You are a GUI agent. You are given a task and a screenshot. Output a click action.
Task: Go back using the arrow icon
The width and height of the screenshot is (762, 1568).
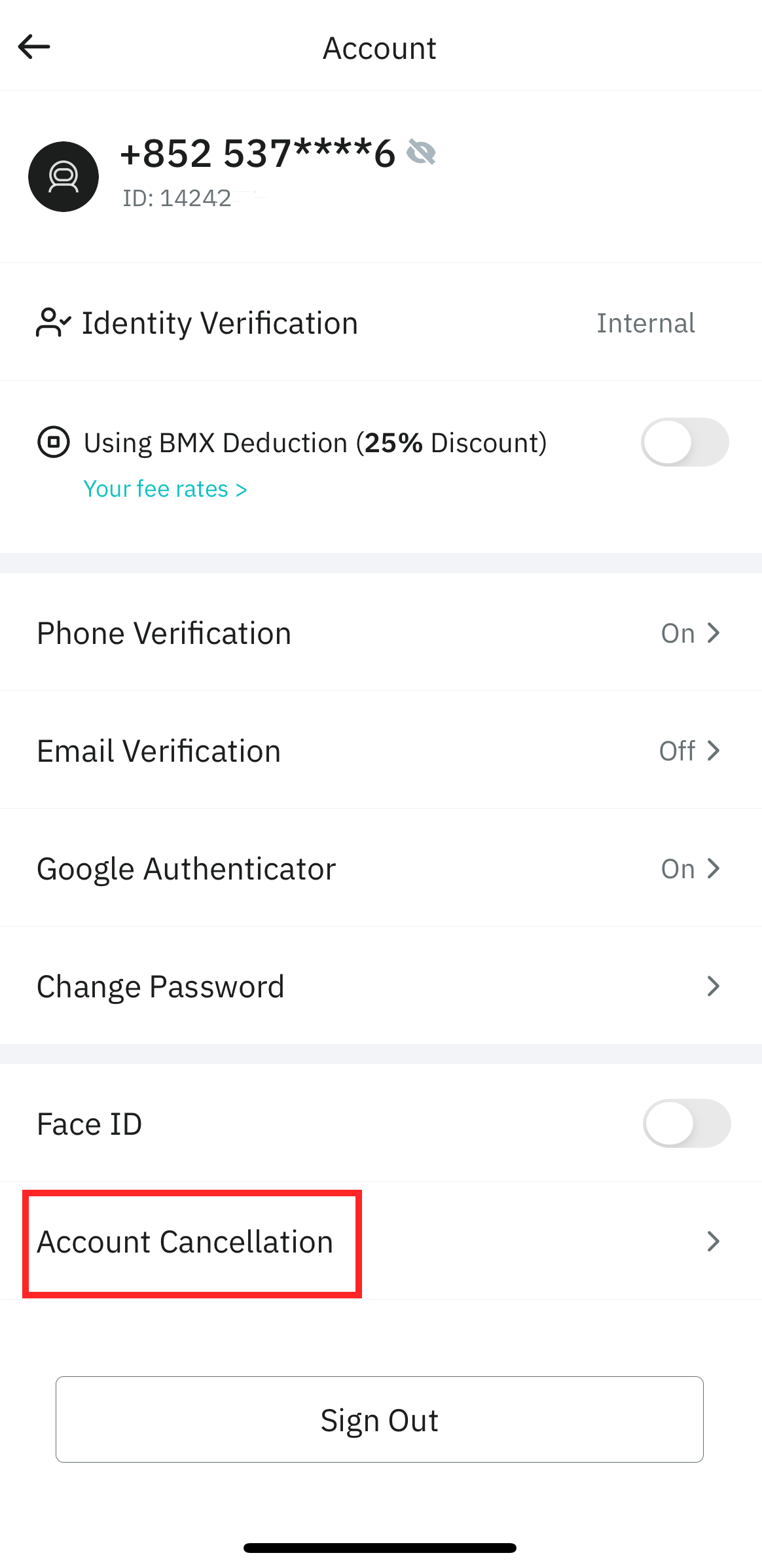click(34, 47)
